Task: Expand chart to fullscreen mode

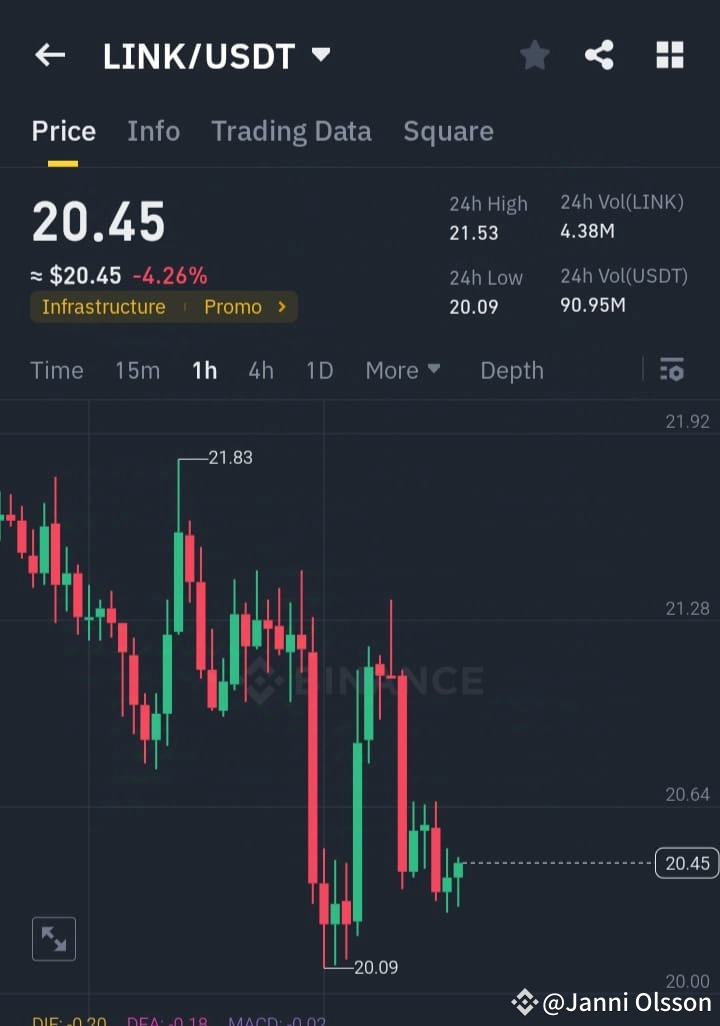Action: click(x=54, y=938)
